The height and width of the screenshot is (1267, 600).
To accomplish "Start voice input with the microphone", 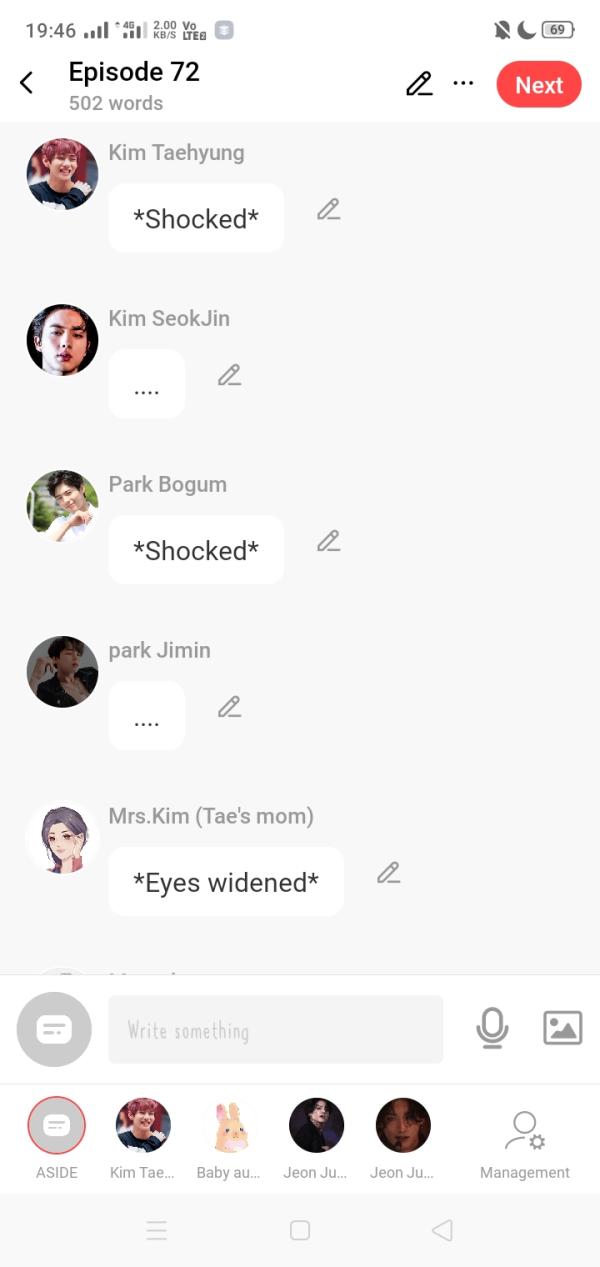I will click(492, 1028).
